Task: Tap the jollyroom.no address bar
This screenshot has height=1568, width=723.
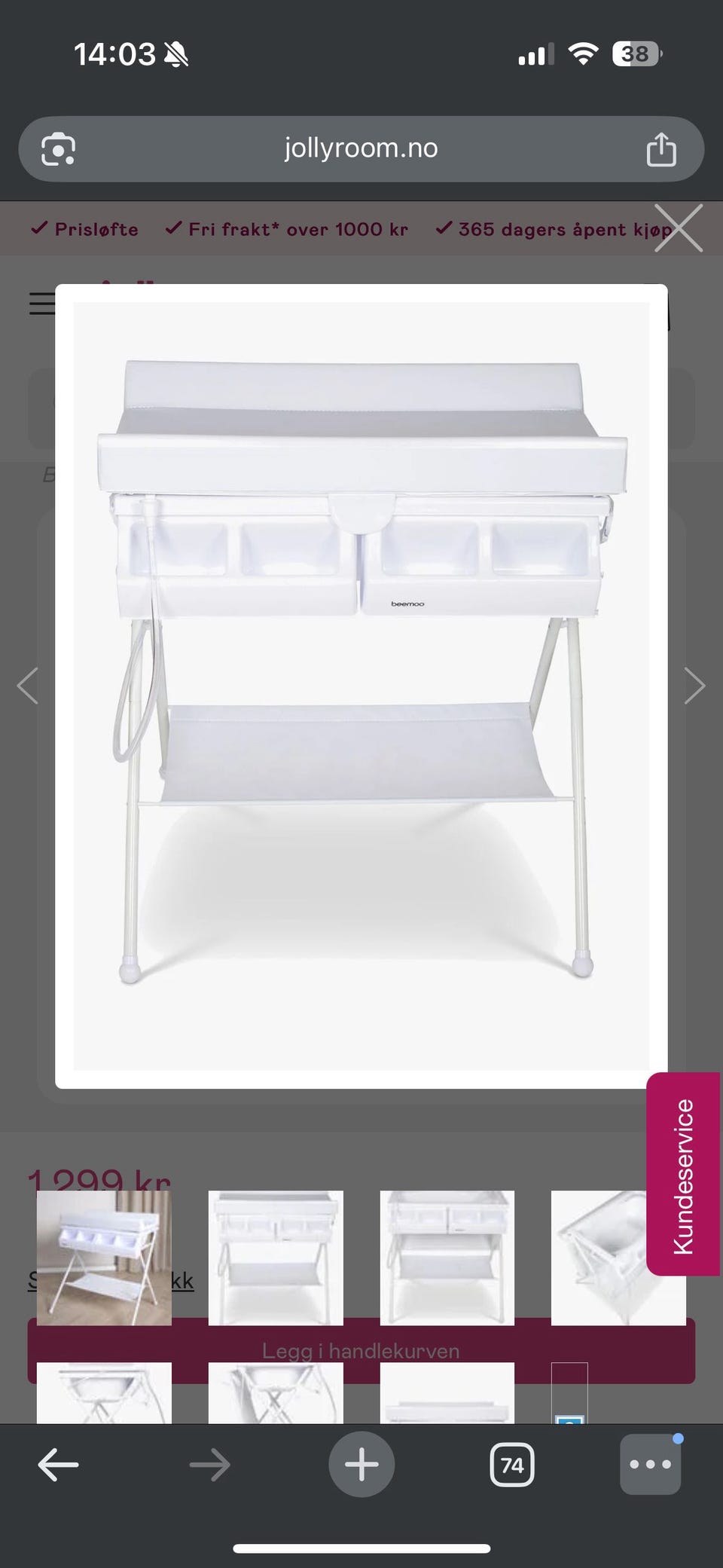Action: point(361,148)
